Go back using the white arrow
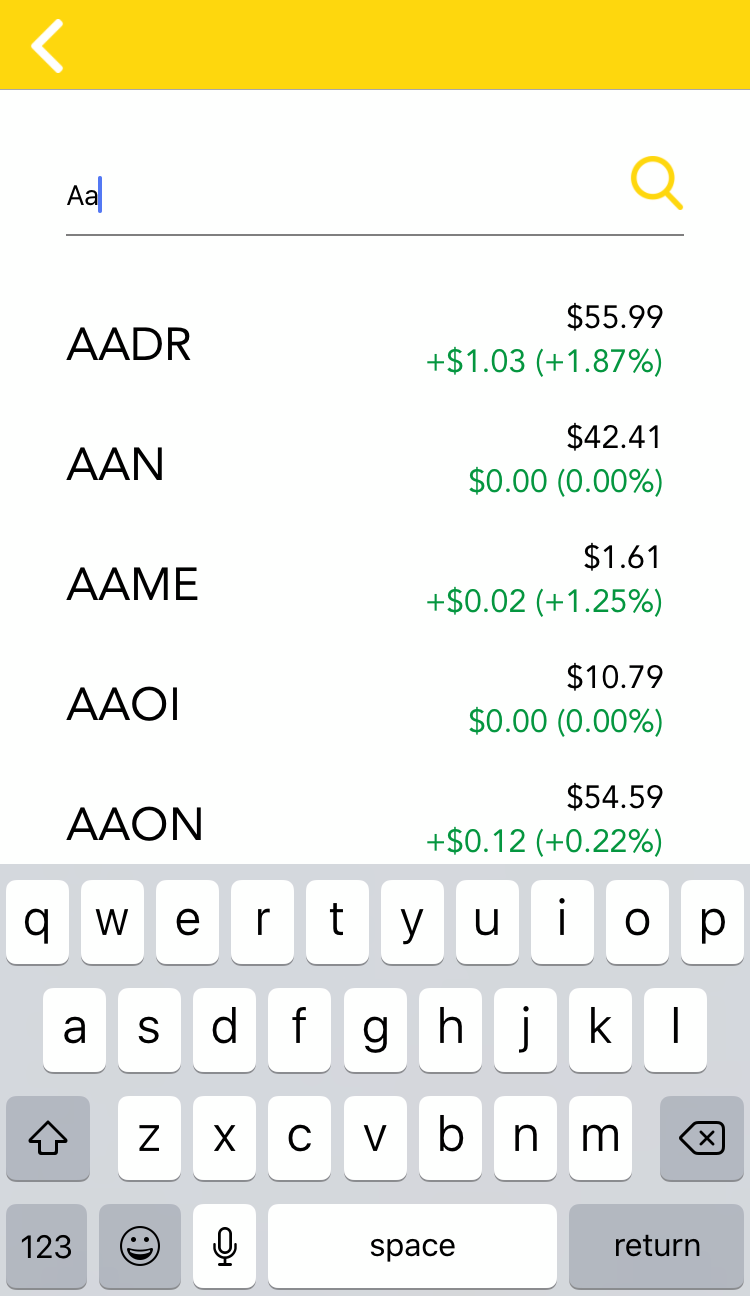Screen dimensions: 750x1296 click(47, 46)
